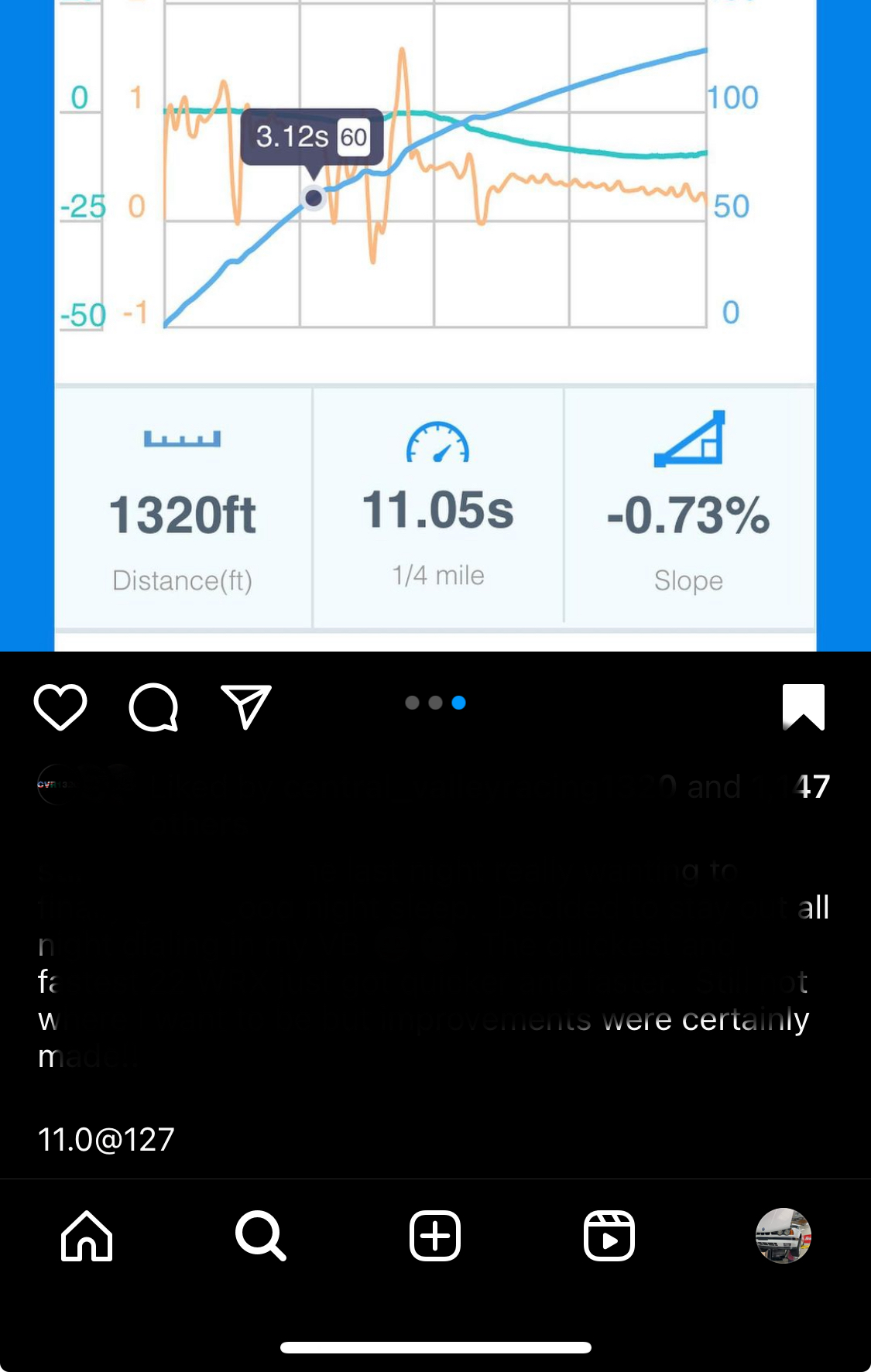Remove the post from saved bookmarks
871x1372 pixels.
(x=804, y=707)
